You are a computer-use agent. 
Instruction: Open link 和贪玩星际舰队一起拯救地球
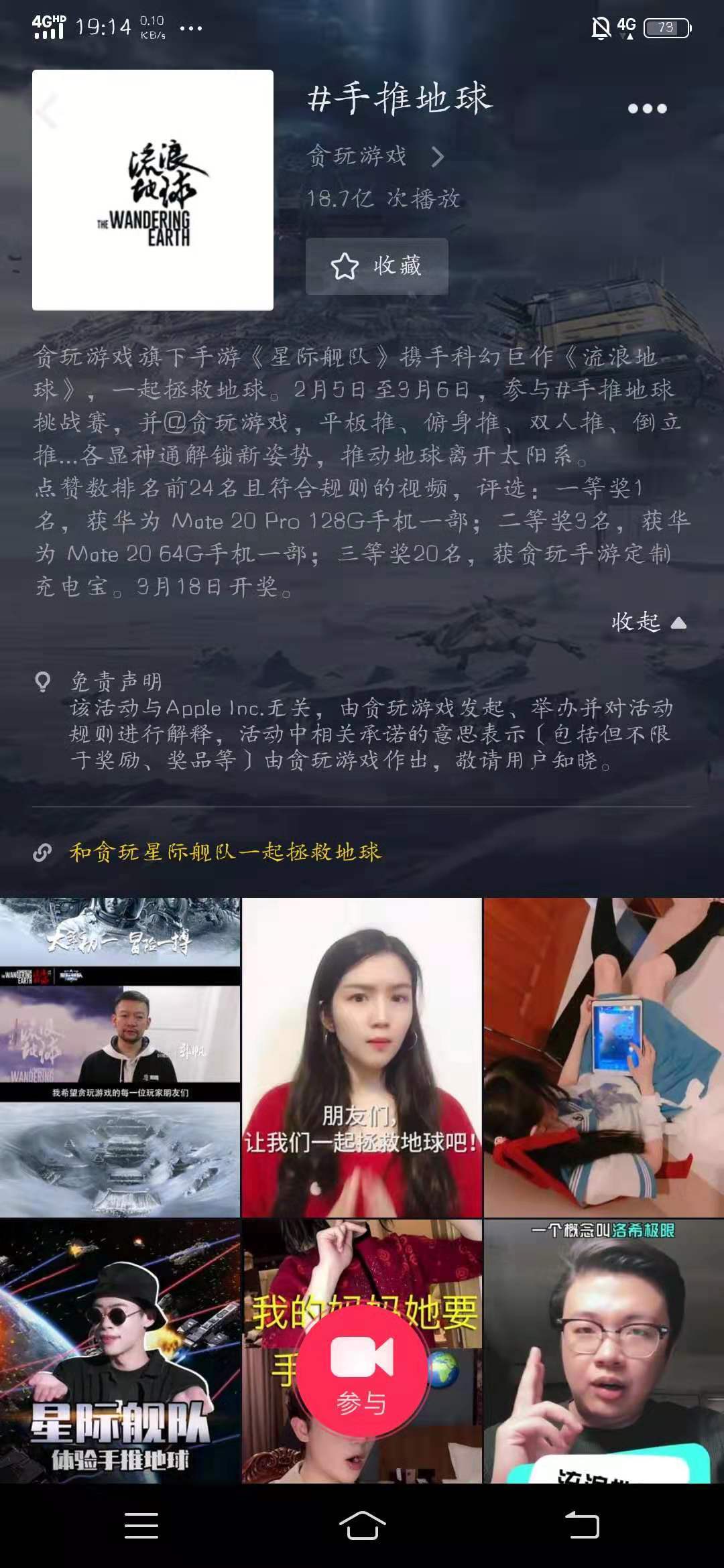(225, 852)
